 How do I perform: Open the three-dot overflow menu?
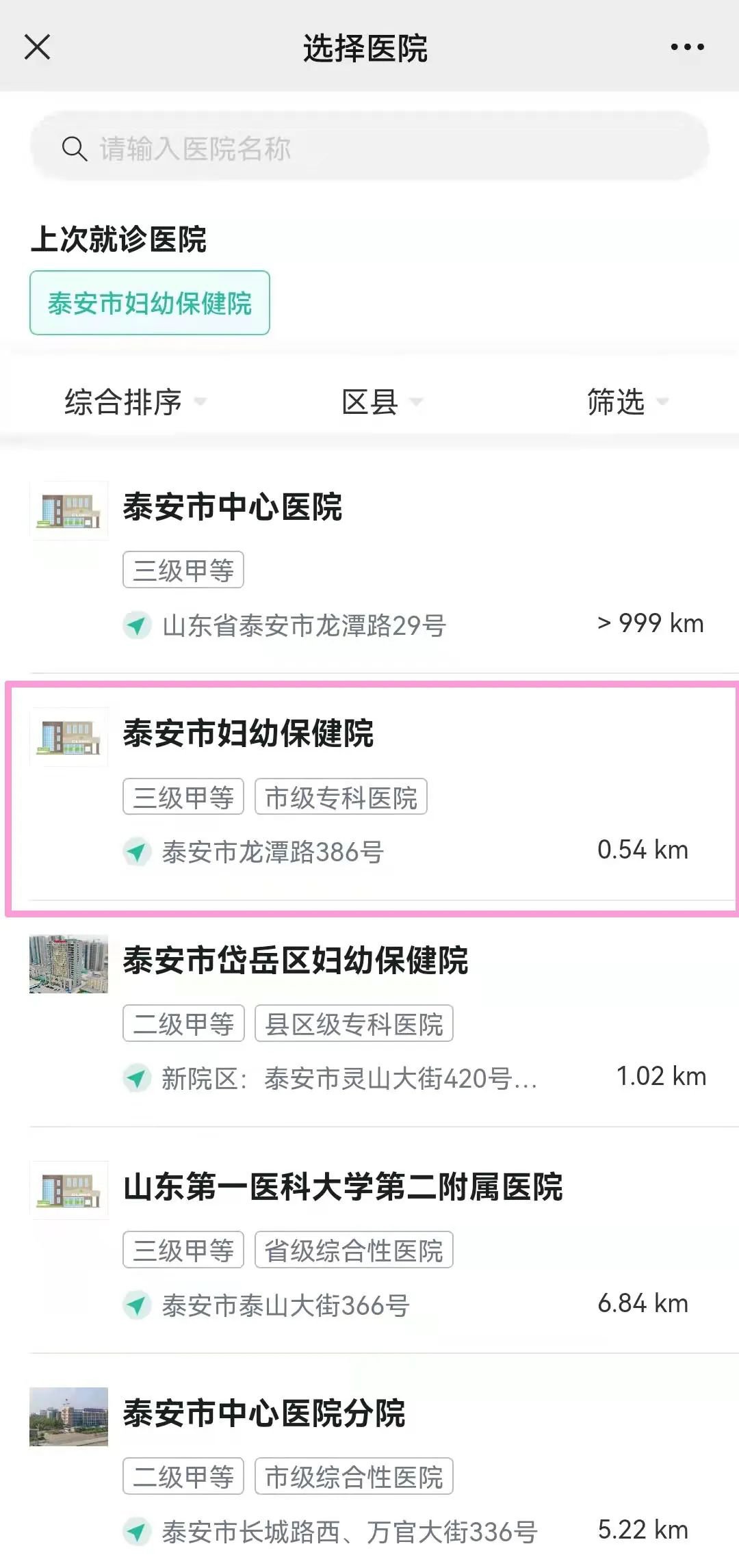pos(687,47)
